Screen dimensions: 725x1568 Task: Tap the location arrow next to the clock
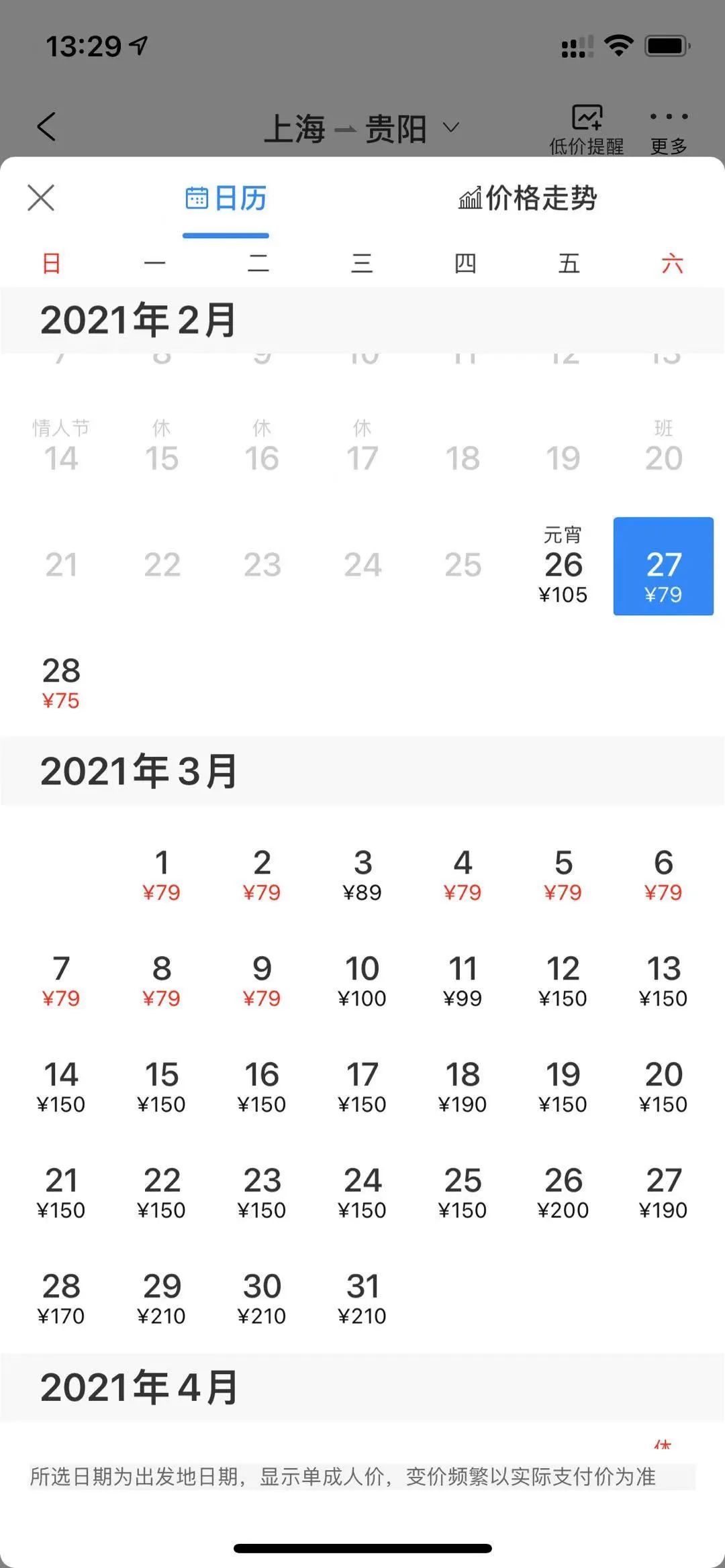(138, 44)
